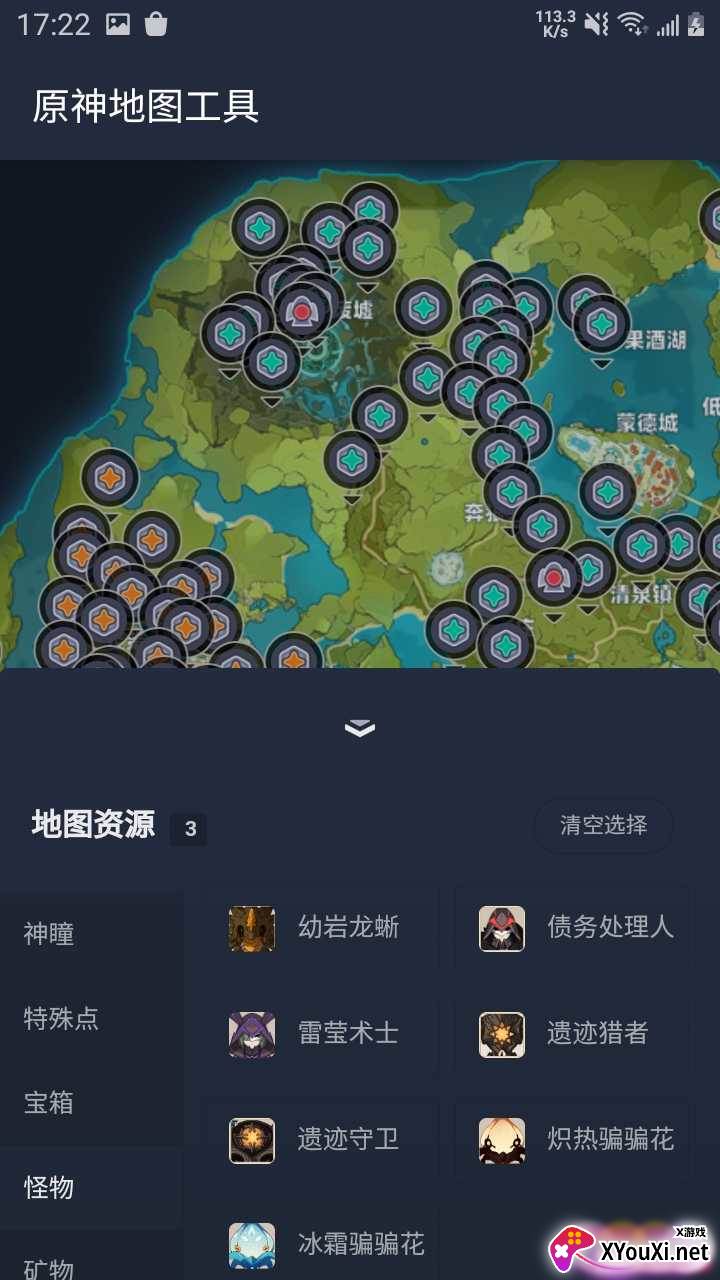720x1280 pixels.
Task: Tap 清空选择 to clear selections
Action: (x=603, y=825)
